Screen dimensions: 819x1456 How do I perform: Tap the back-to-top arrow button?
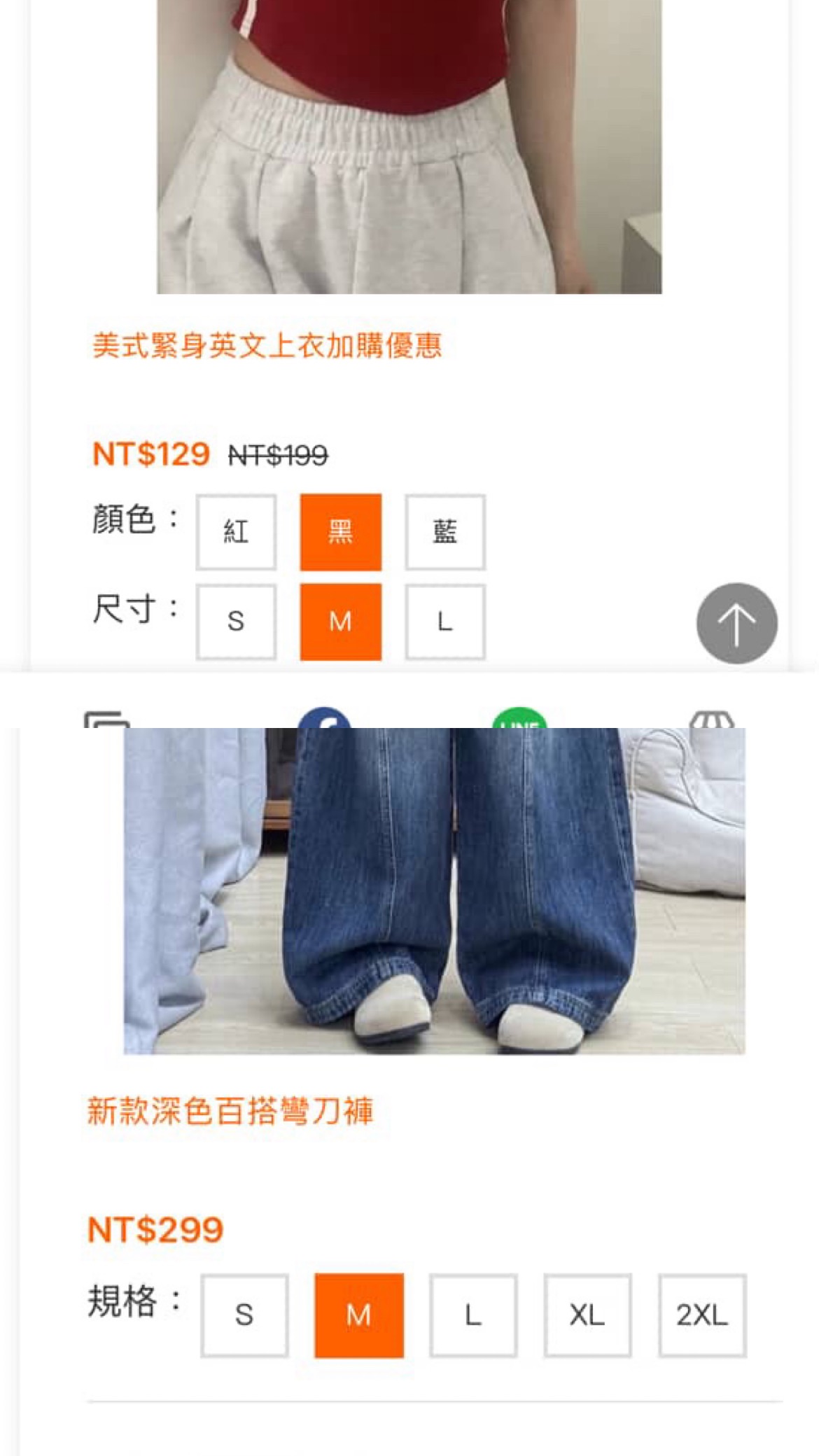coord(736,623)
